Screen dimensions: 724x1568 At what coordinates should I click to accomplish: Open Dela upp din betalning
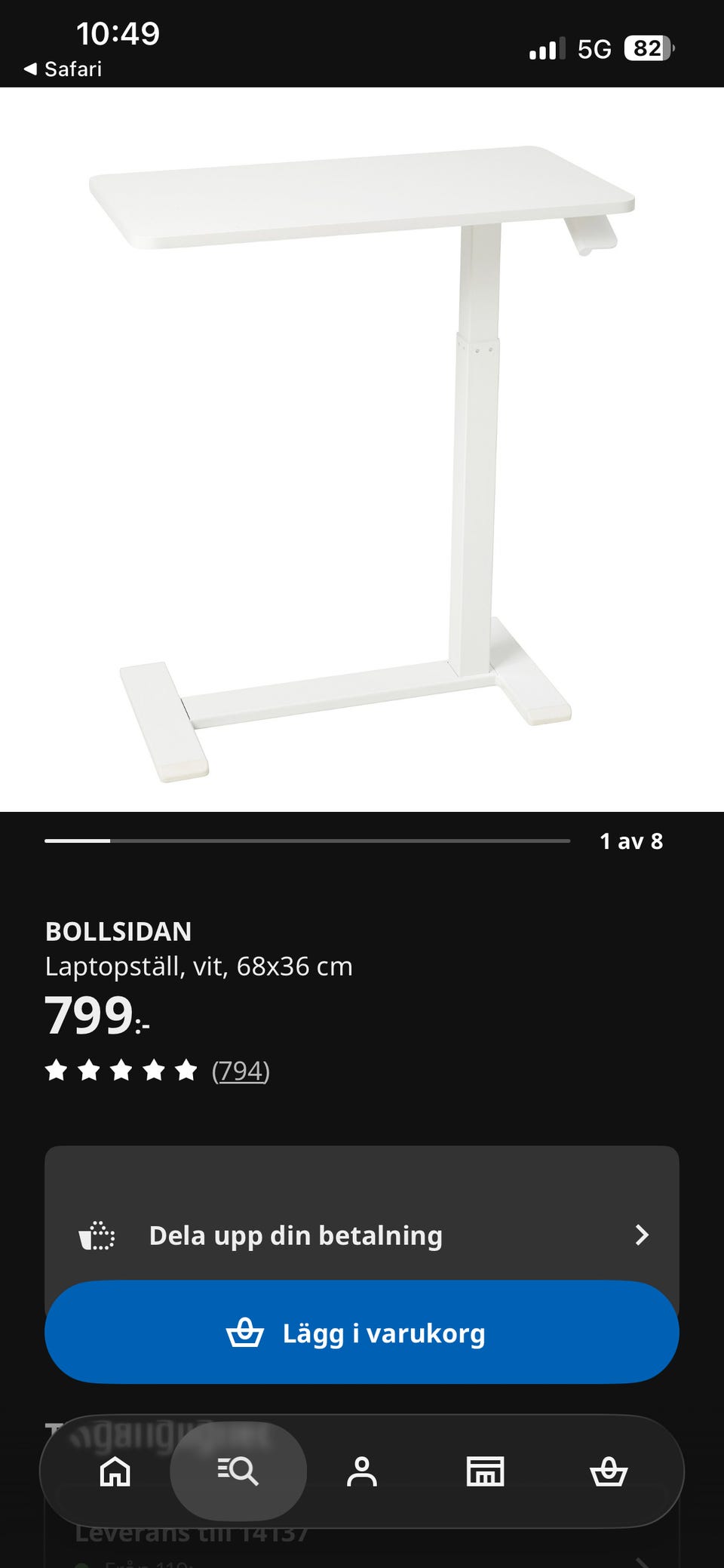(x=362, y=1235)
